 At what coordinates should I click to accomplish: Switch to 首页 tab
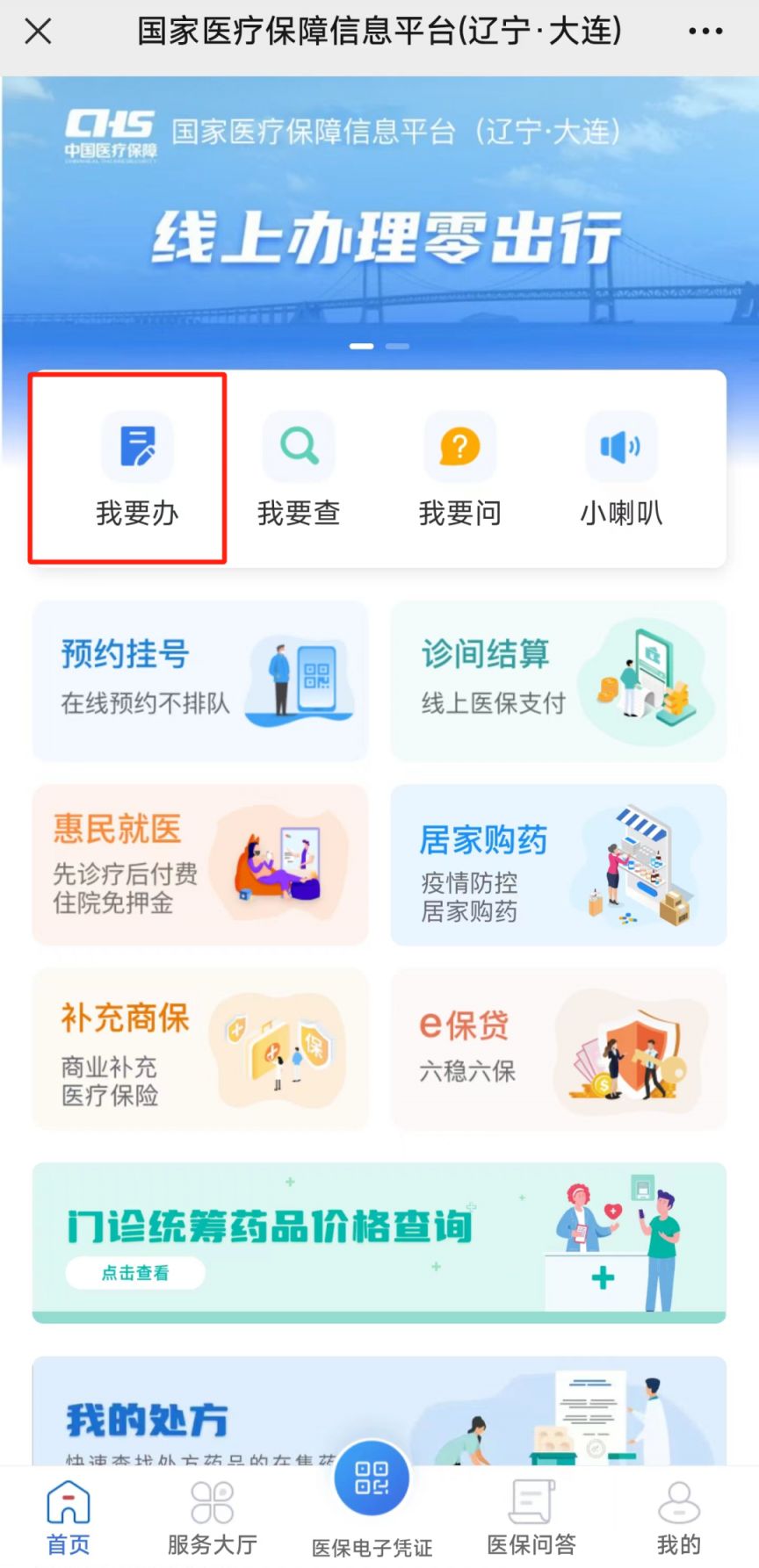[69, 1517]
